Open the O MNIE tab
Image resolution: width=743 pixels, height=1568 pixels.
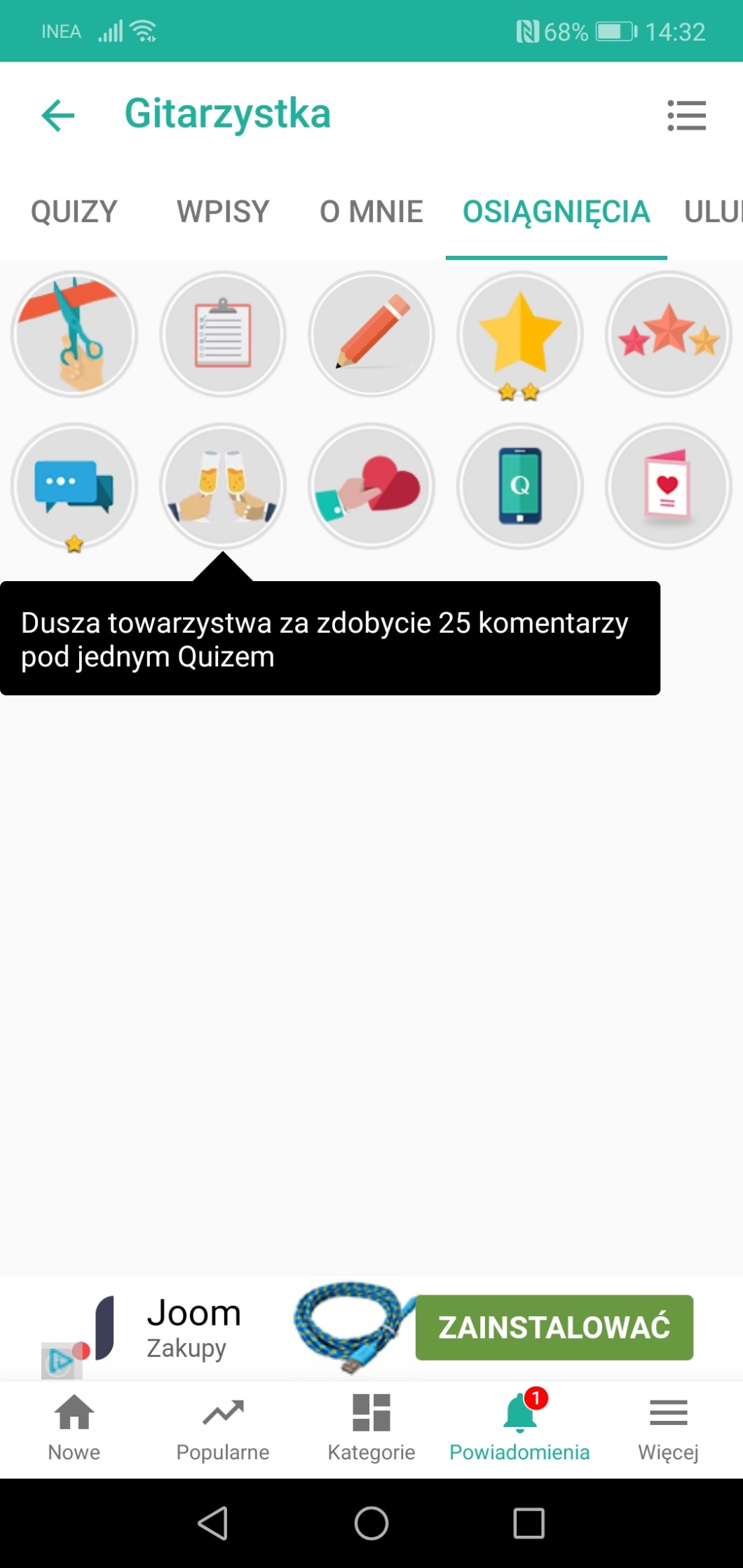[x=371, y=212]
